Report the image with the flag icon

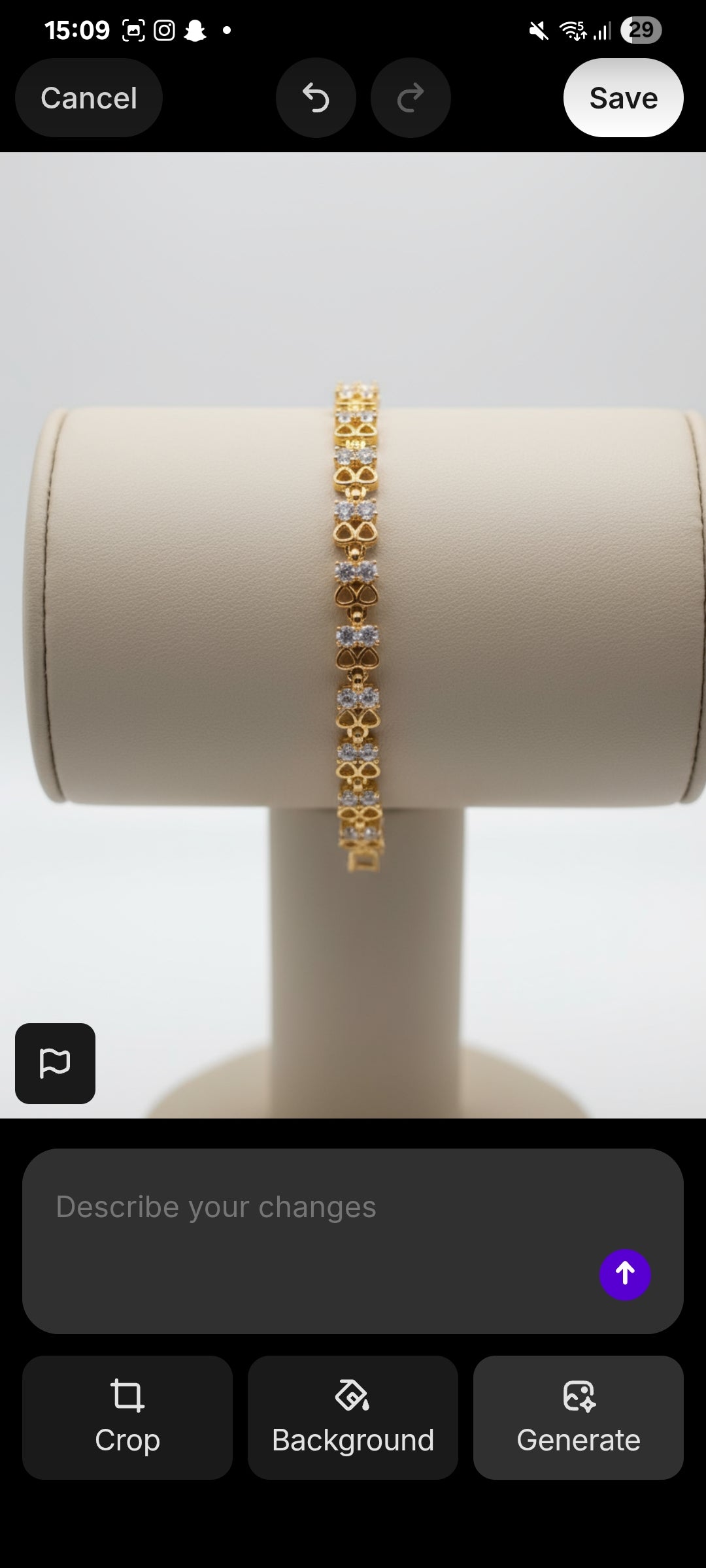click(x=55, y=1063)
